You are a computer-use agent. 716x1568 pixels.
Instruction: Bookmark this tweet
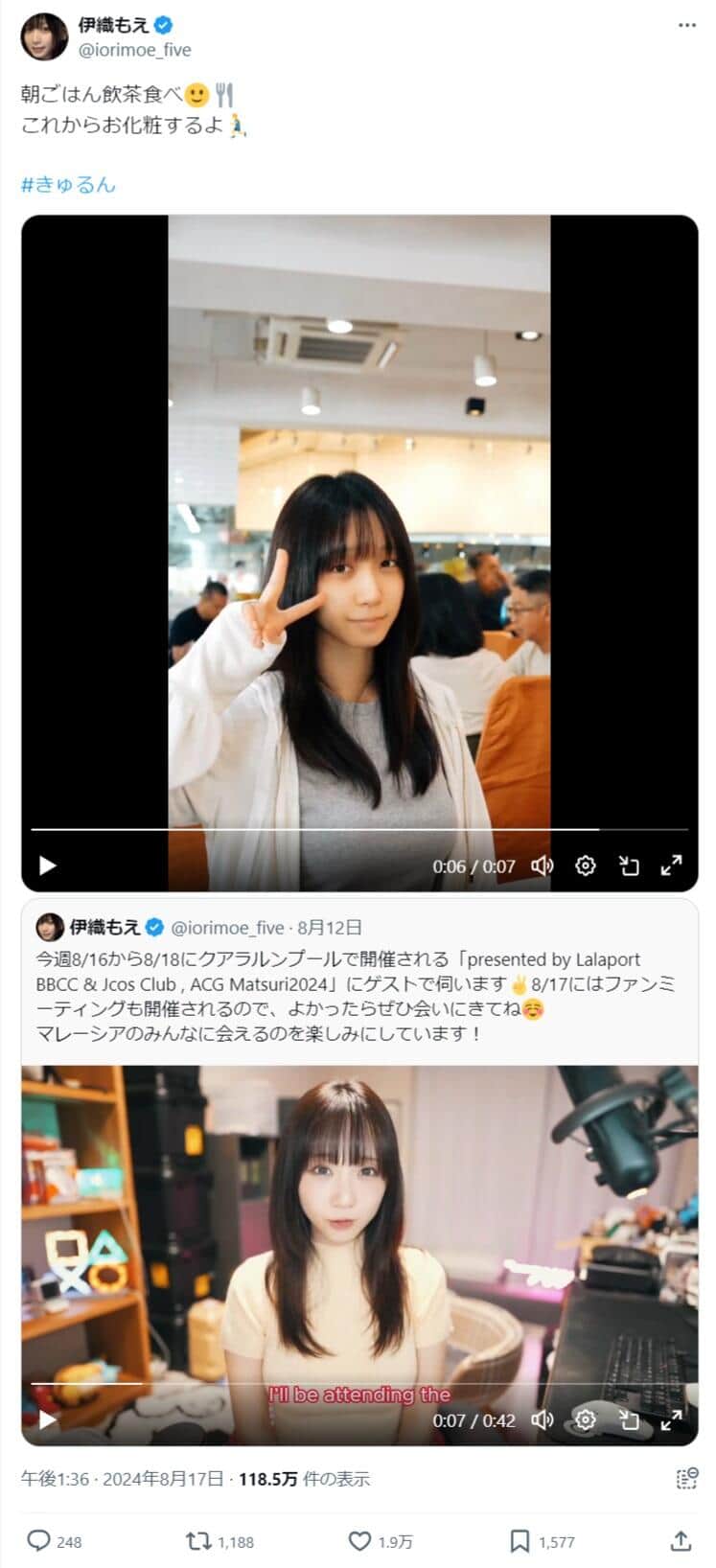click(x=520, y=1541)
